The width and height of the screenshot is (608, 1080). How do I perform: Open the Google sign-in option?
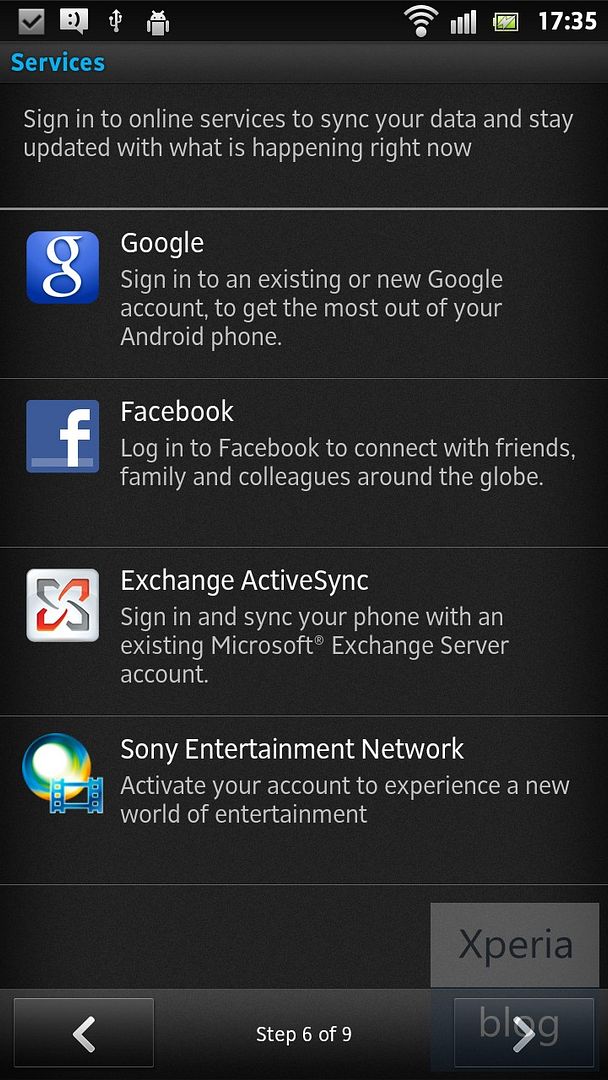[x=304, y=294]
